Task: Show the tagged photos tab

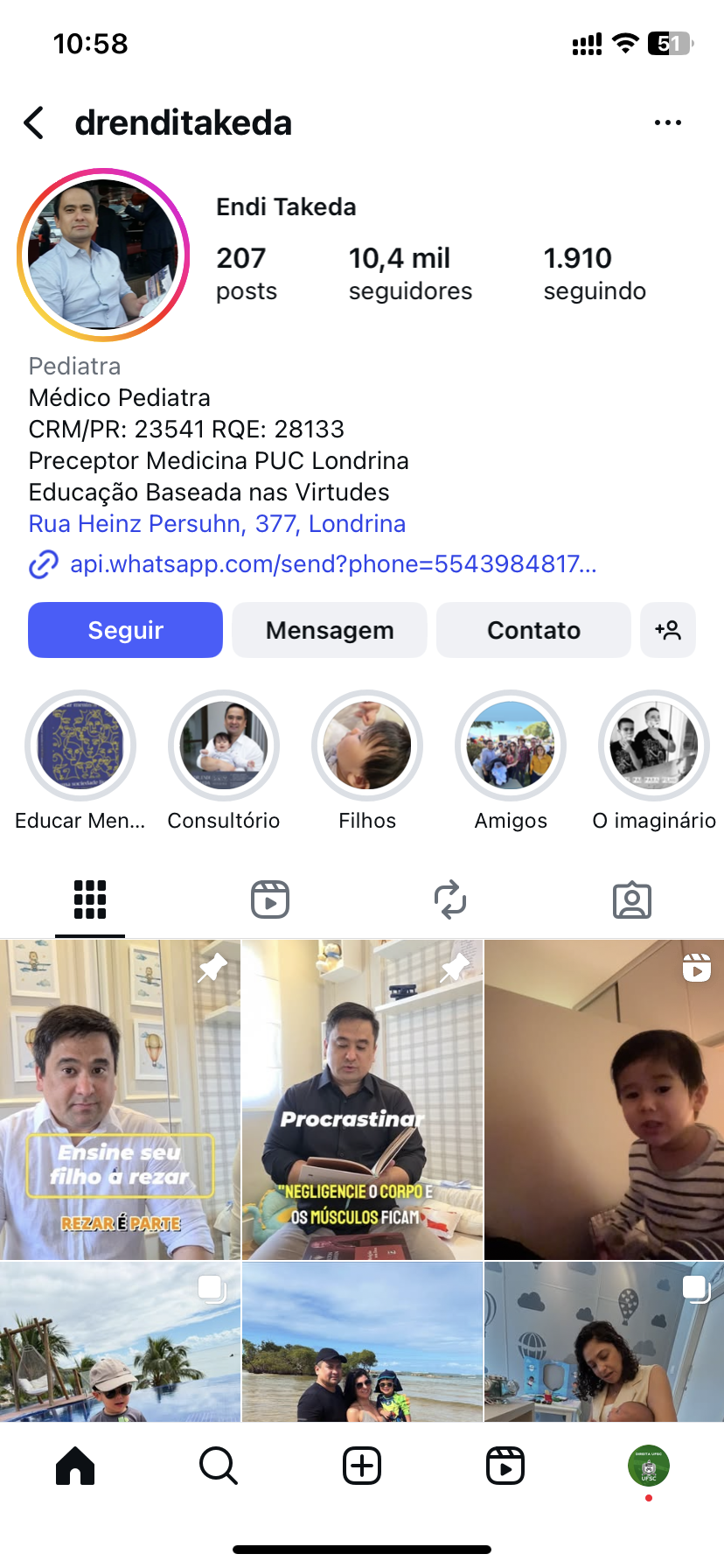Action: (632, 899)
